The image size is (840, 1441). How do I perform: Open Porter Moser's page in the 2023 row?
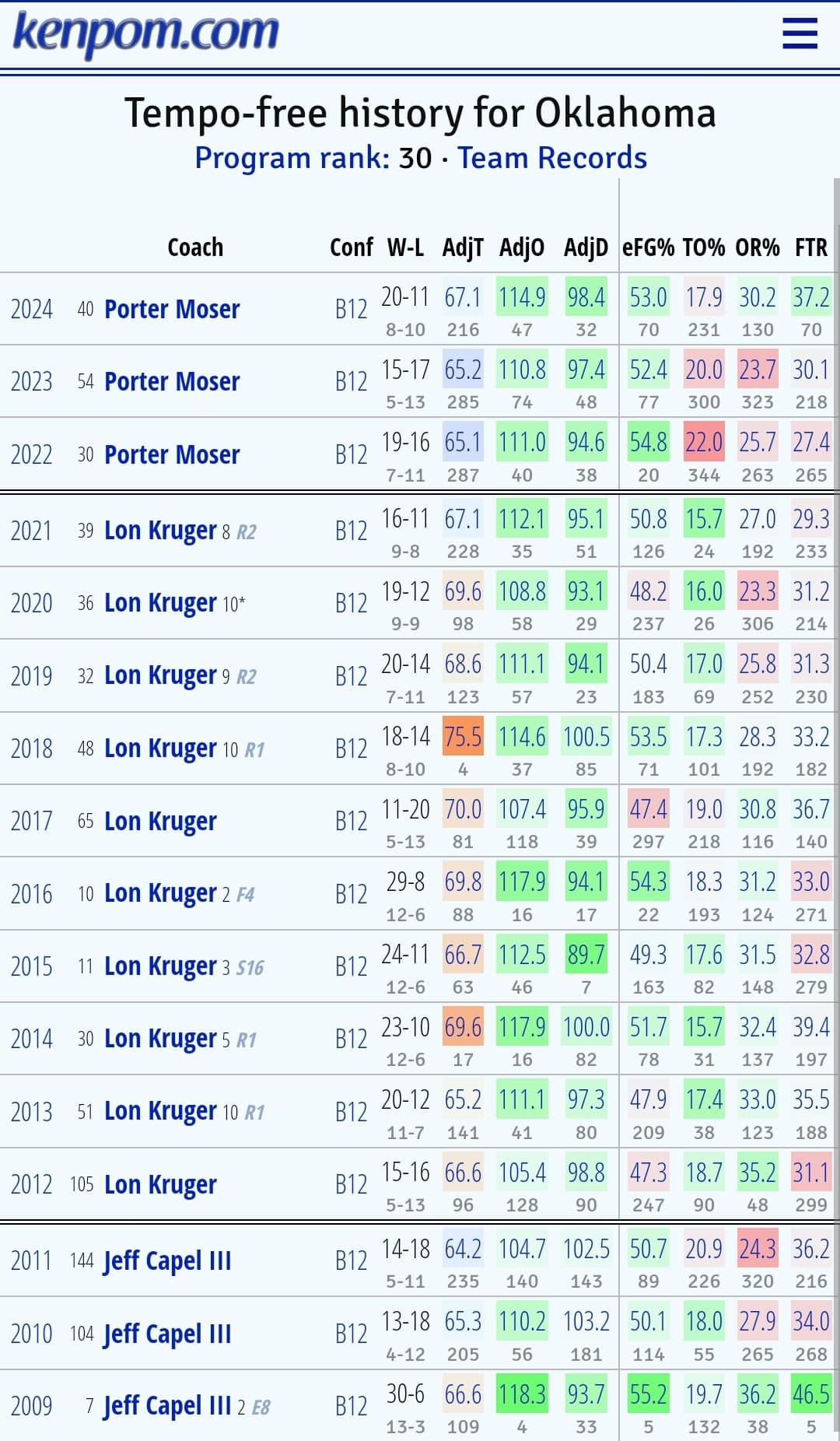pyautogui.click(x=172, y=381)
